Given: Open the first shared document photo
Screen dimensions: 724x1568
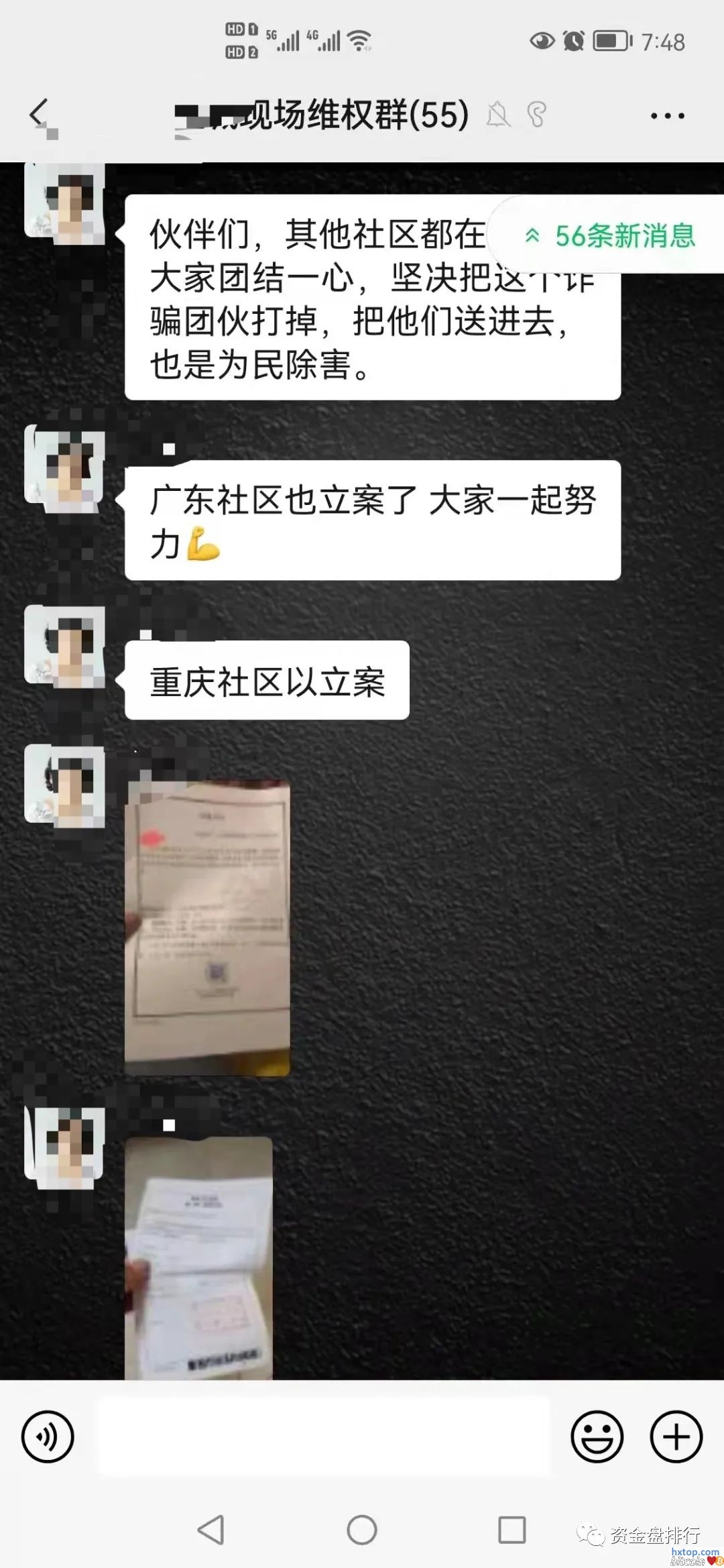Looking at the screenshot, I should (207, 928).
